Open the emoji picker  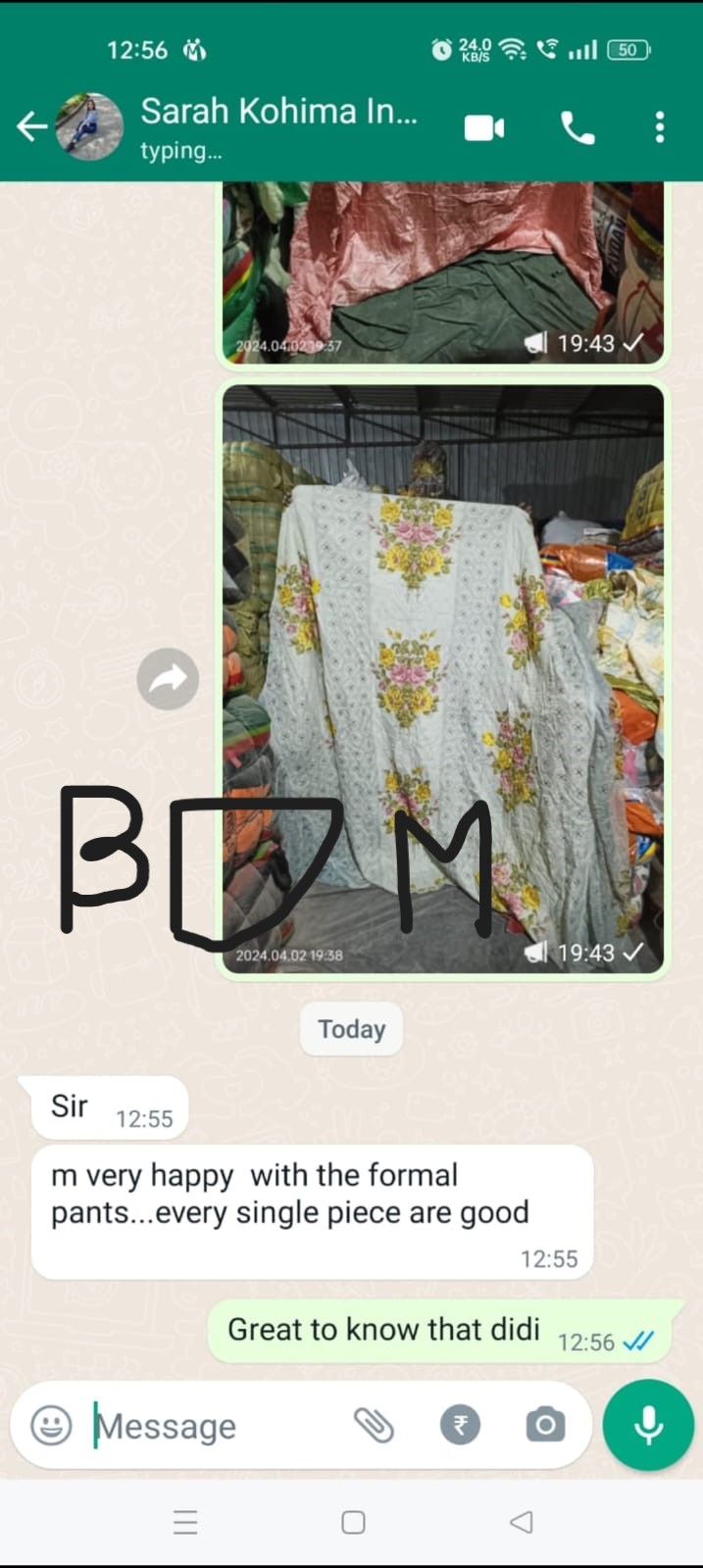[51, 1425]
